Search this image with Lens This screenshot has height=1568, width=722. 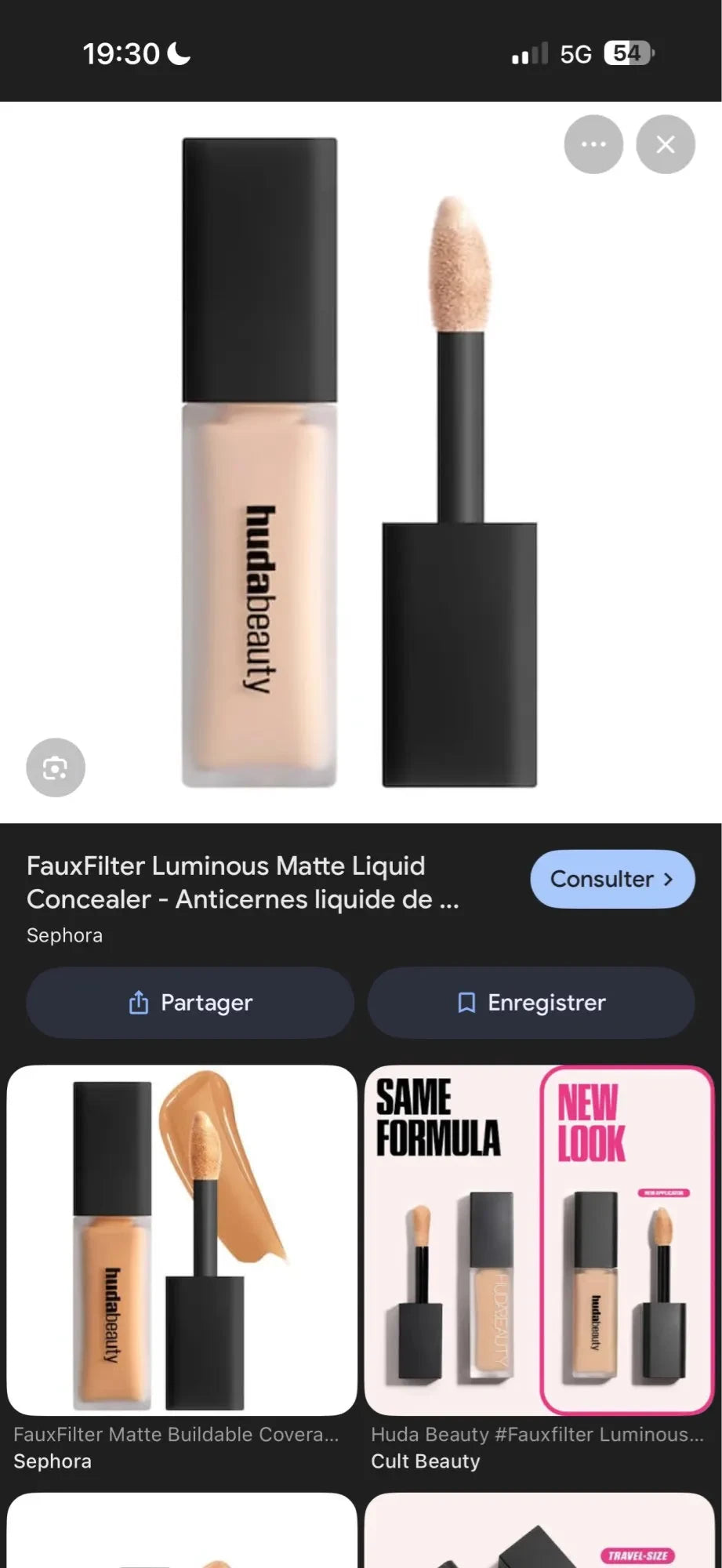56,768
